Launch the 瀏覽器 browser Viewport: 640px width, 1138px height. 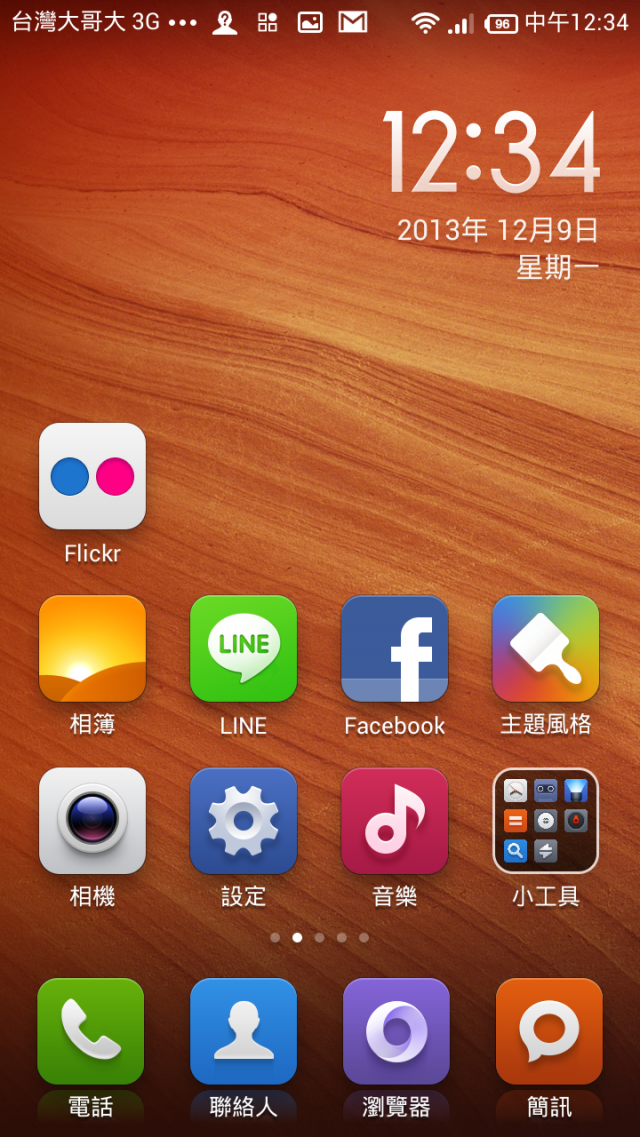pos(396,1031)
